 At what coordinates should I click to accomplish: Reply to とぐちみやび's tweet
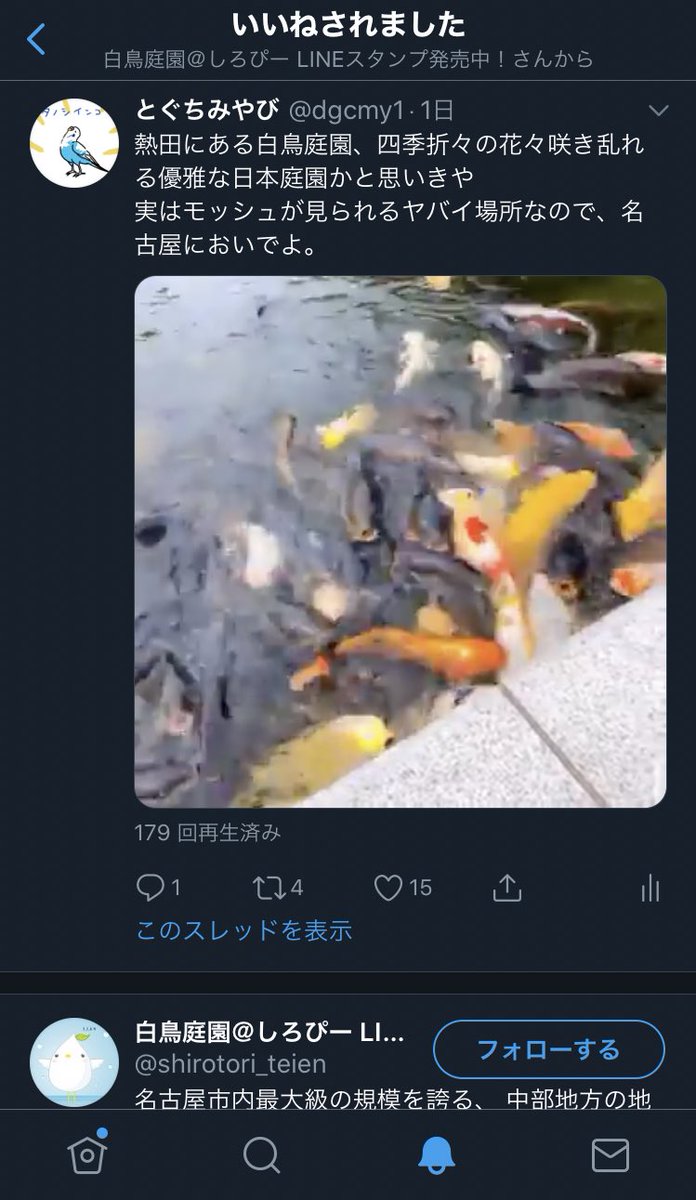click(x=150, y=887)
